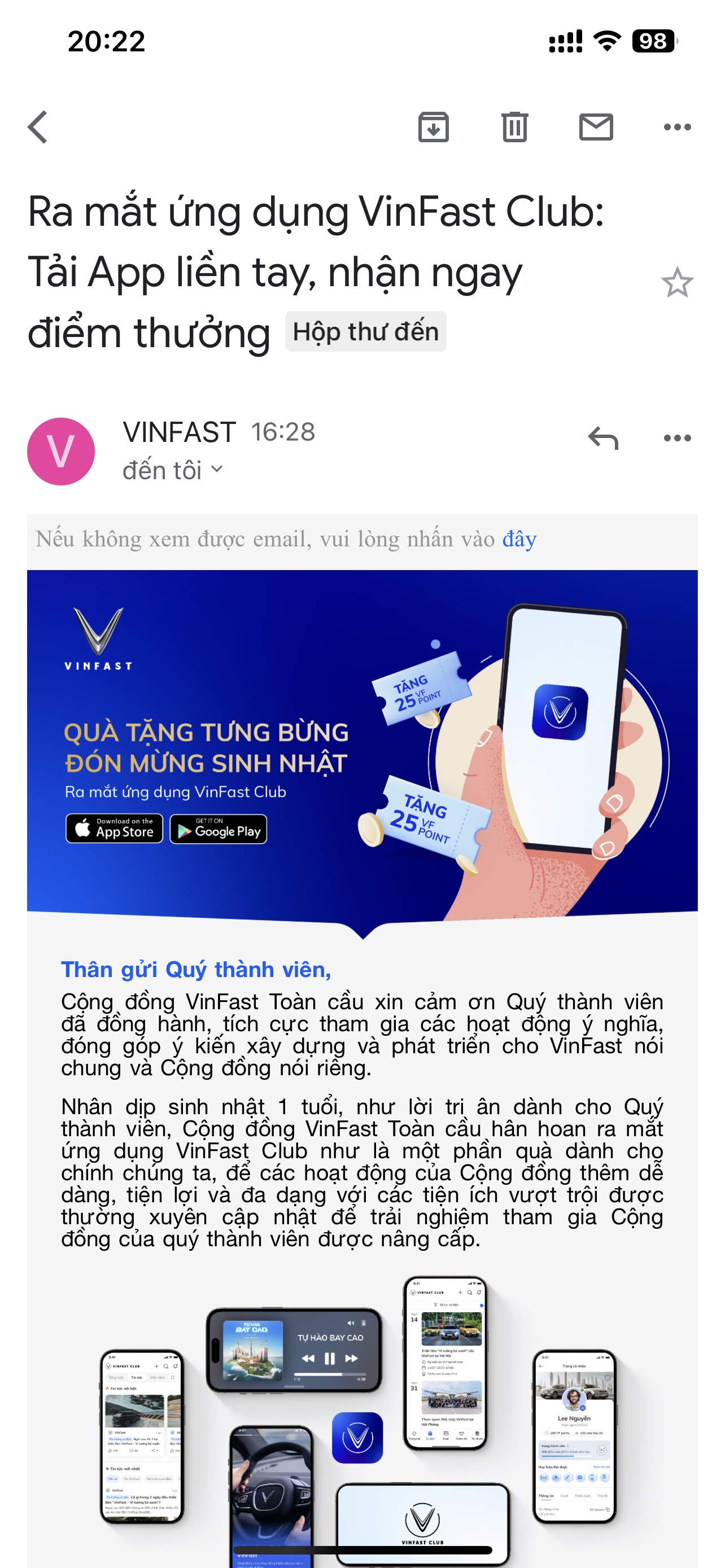Archive this VinFast email
This screenshot has width=725, height=1568.
(434, 127)
